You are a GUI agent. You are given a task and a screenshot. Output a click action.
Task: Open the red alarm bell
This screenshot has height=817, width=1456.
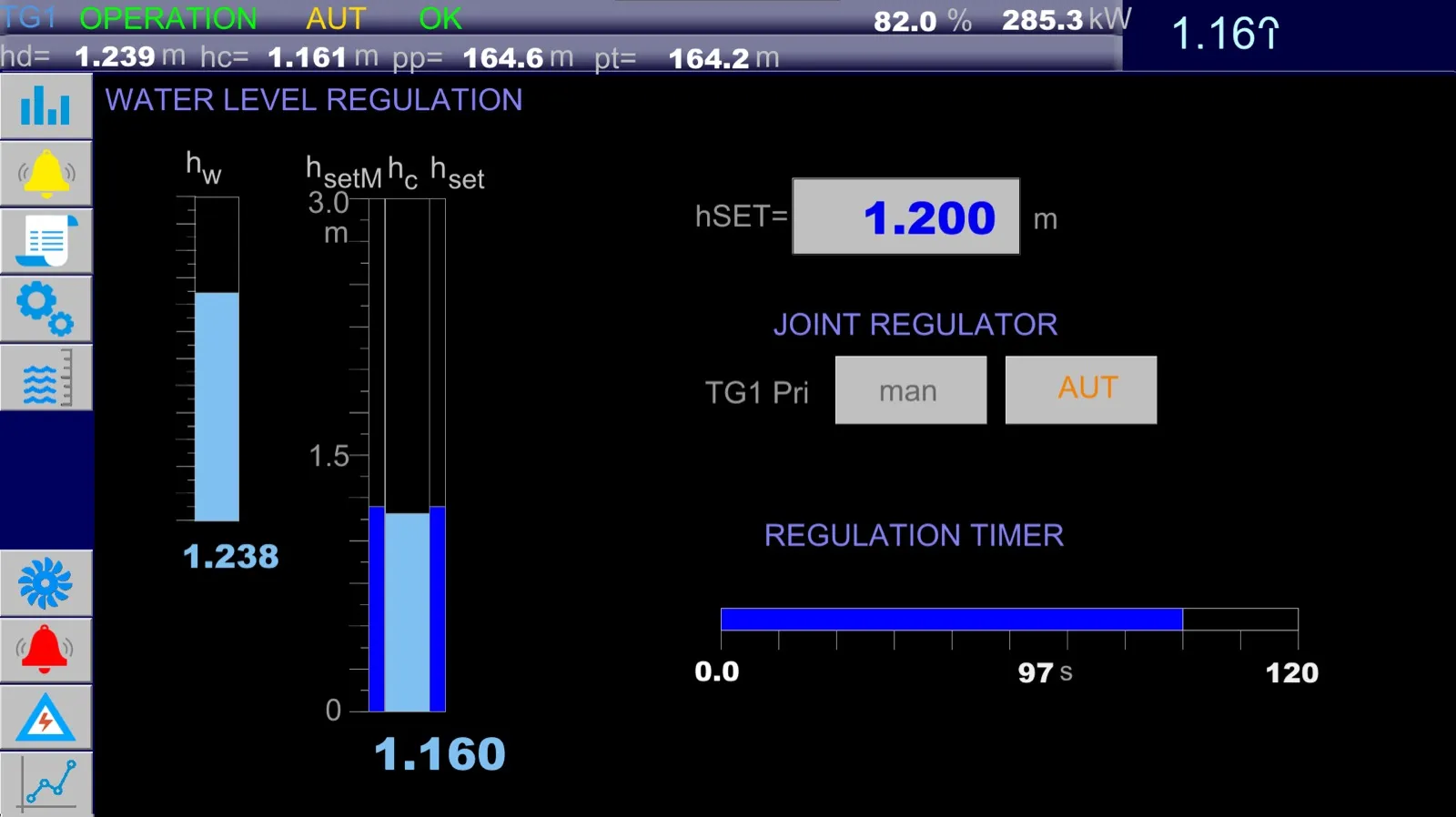45,651
